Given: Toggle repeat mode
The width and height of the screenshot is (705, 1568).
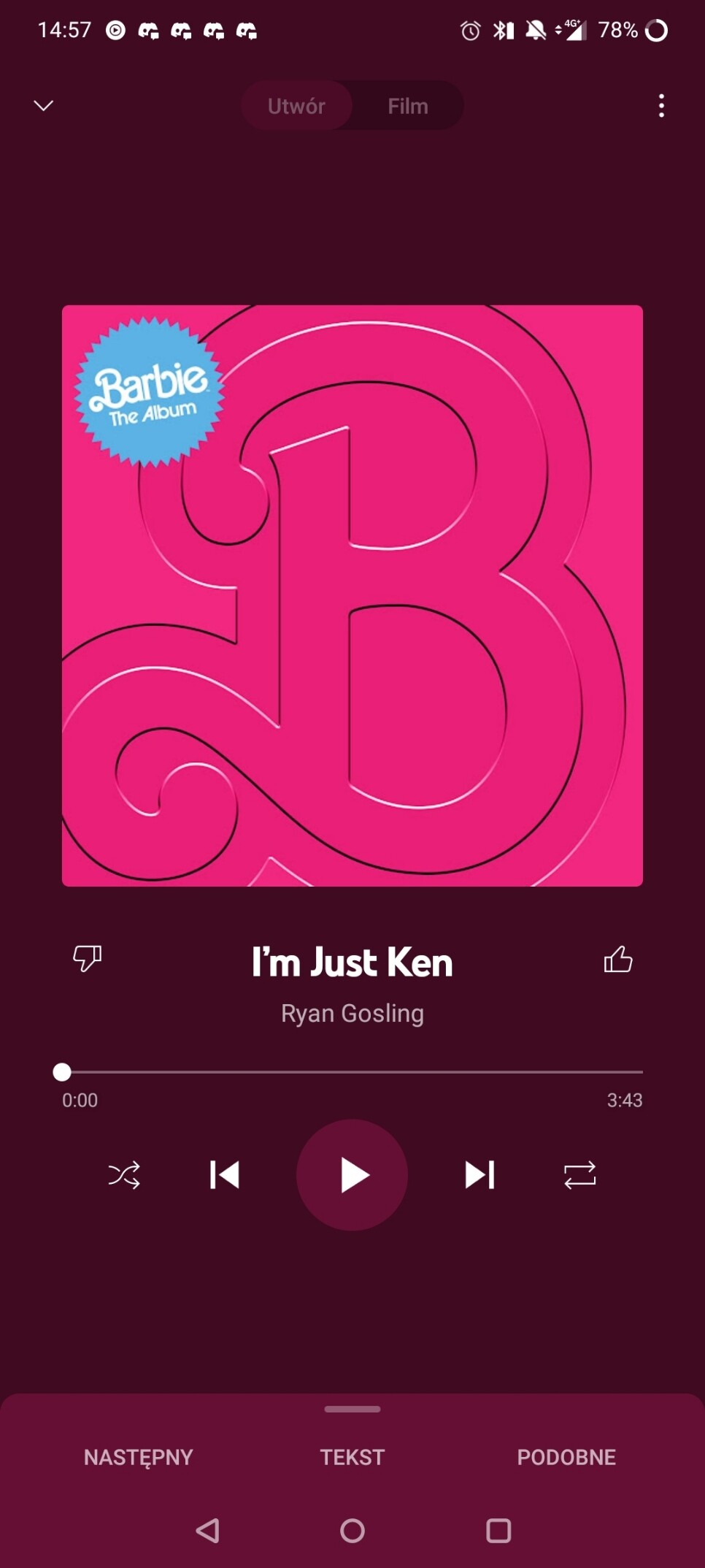Looking at the screenshot, I should point(580,1175).
